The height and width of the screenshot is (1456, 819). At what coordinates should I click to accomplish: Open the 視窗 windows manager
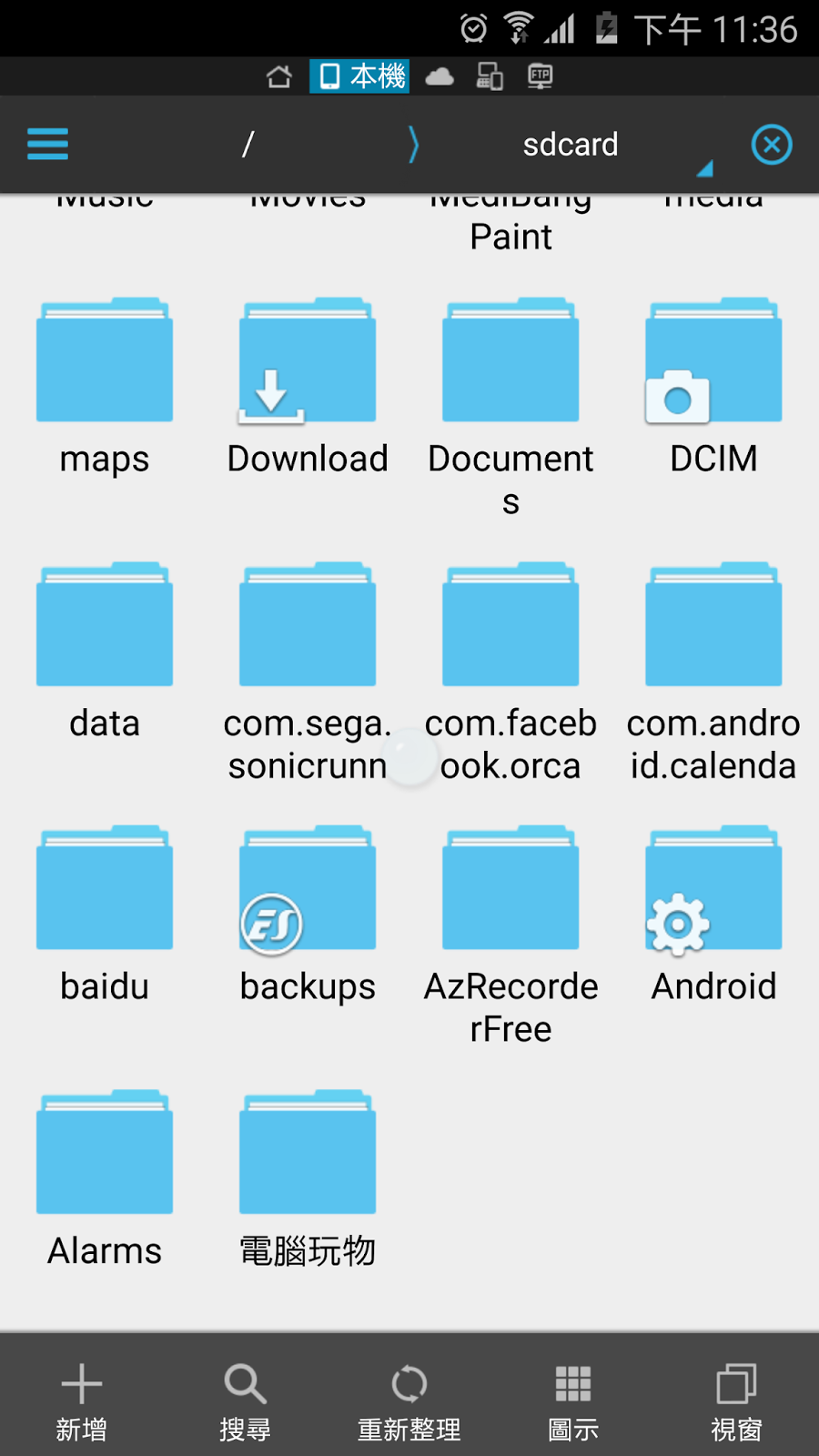(736, 1401)
